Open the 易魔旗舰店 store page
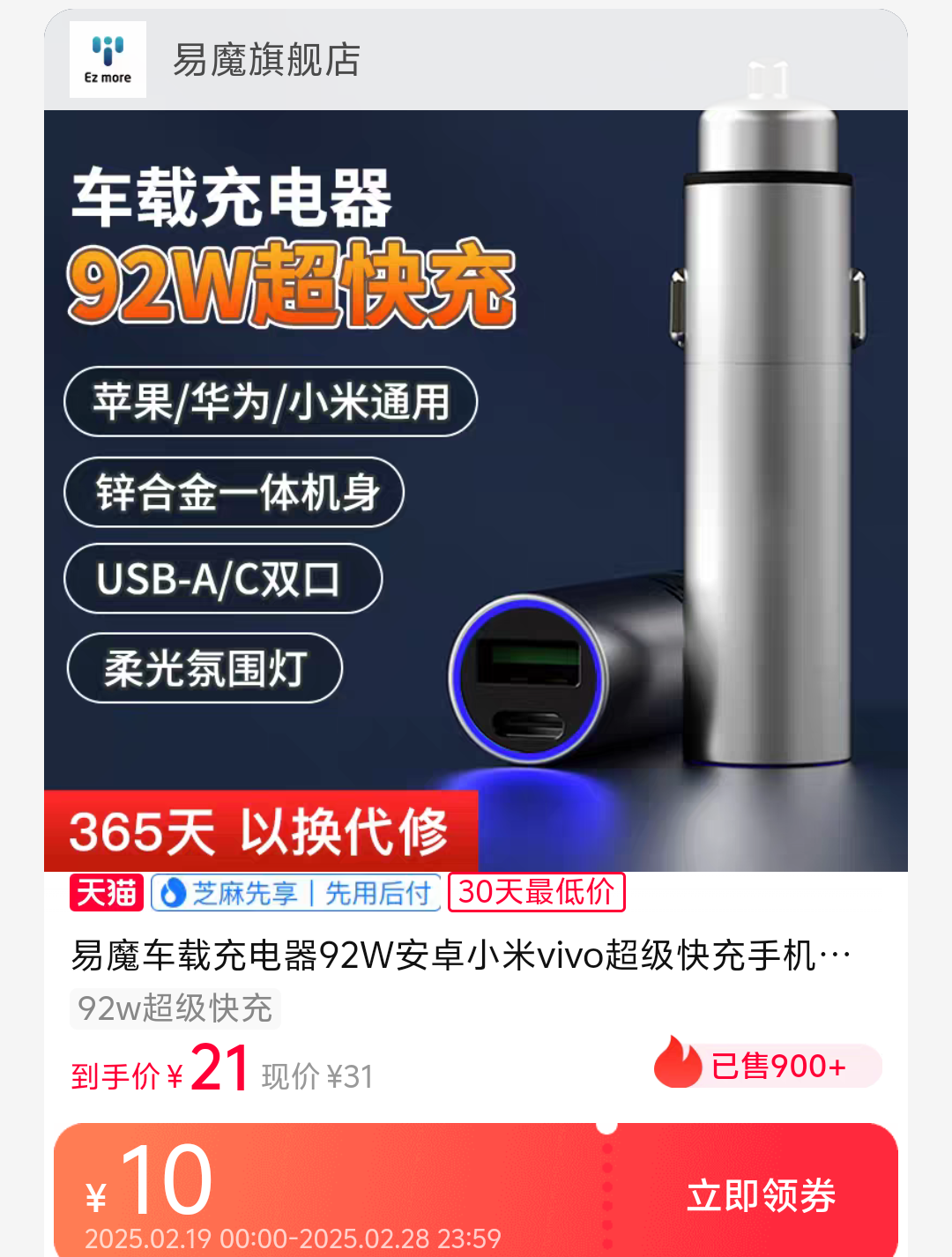 (x=266, y=60)
